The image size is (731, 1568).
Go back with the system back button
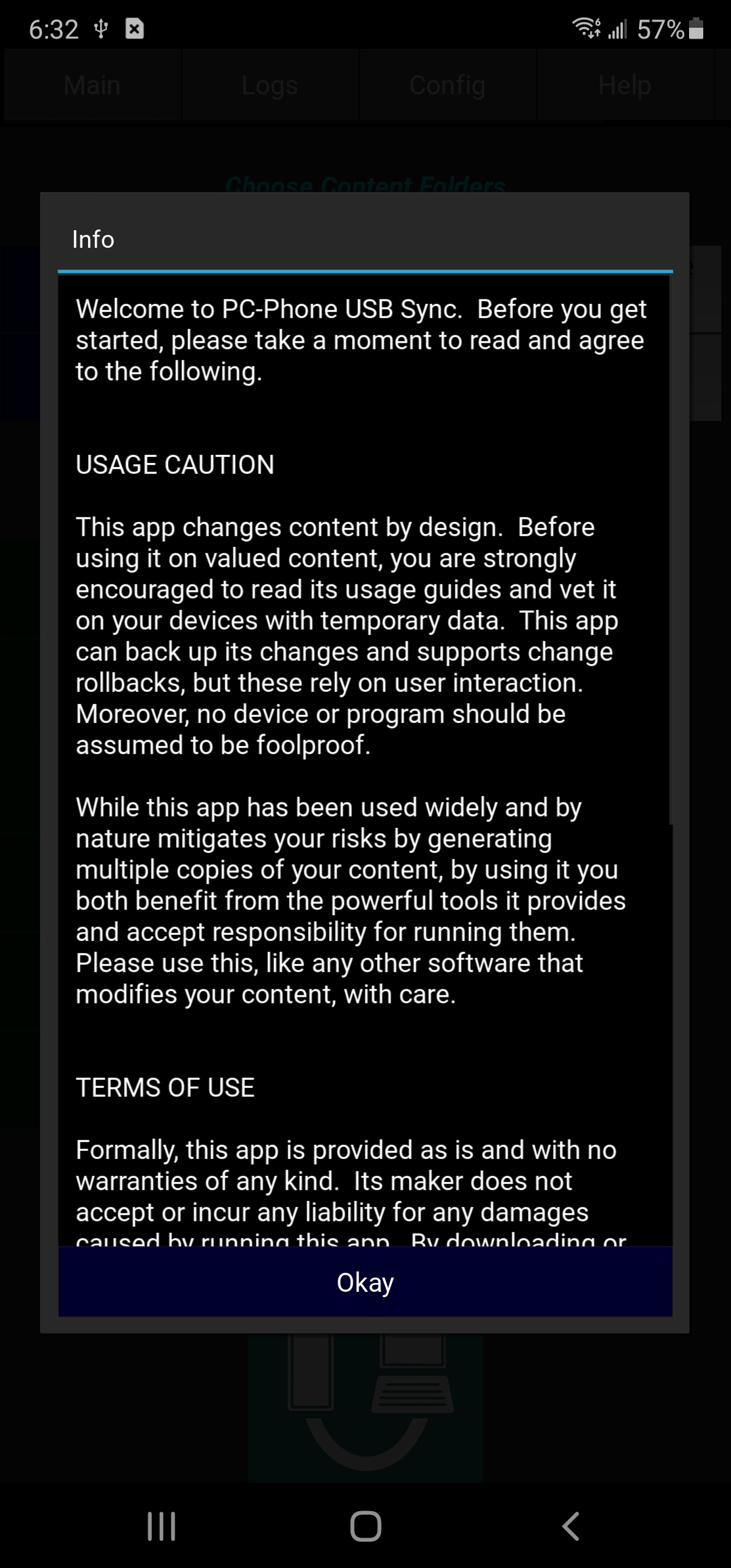point(571,1527)
